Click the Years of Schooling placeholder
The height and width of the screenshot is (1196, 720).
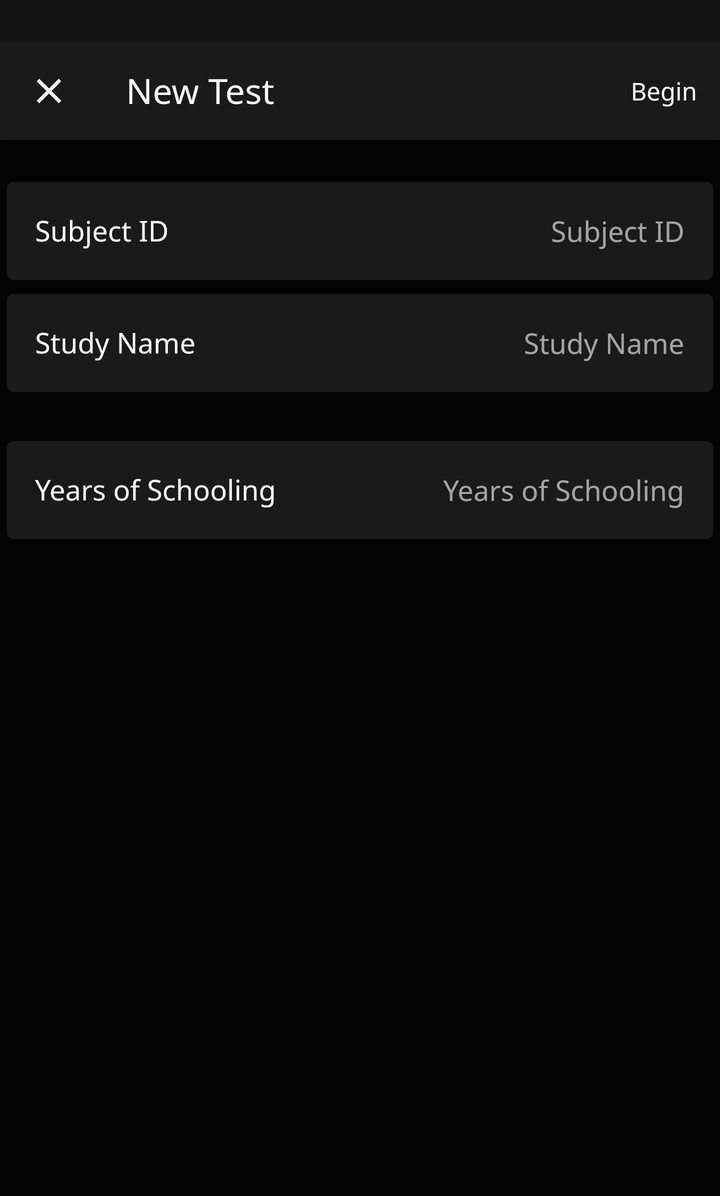[x=562, y=490]
